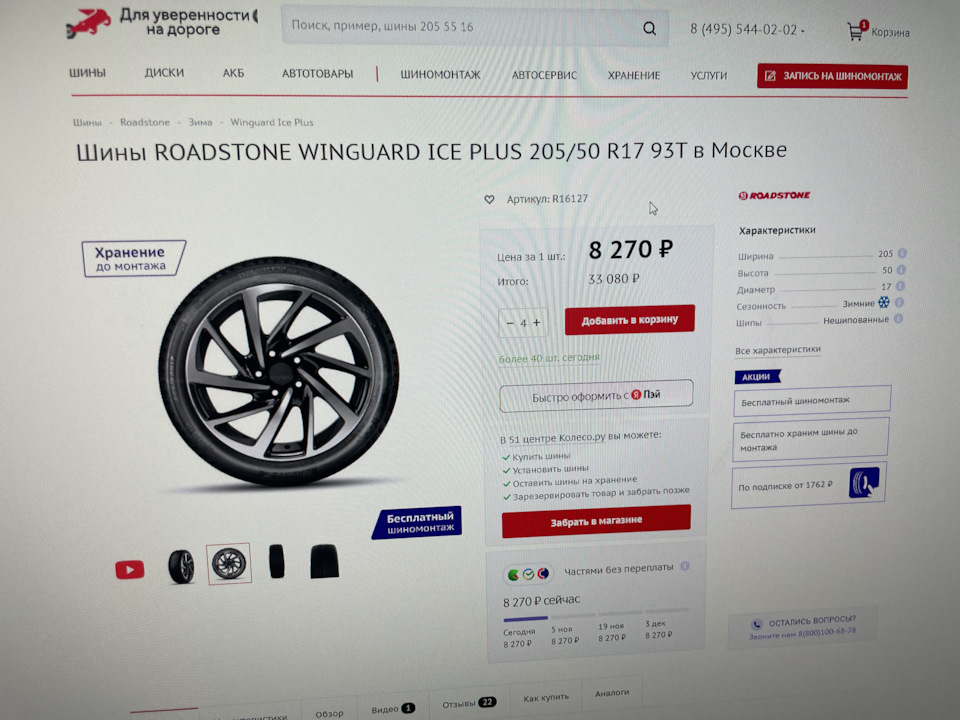Decrease quantity with the minus button
Viewport: 960px width, 720px height.
pyautogui.click(x=510, y=323)
